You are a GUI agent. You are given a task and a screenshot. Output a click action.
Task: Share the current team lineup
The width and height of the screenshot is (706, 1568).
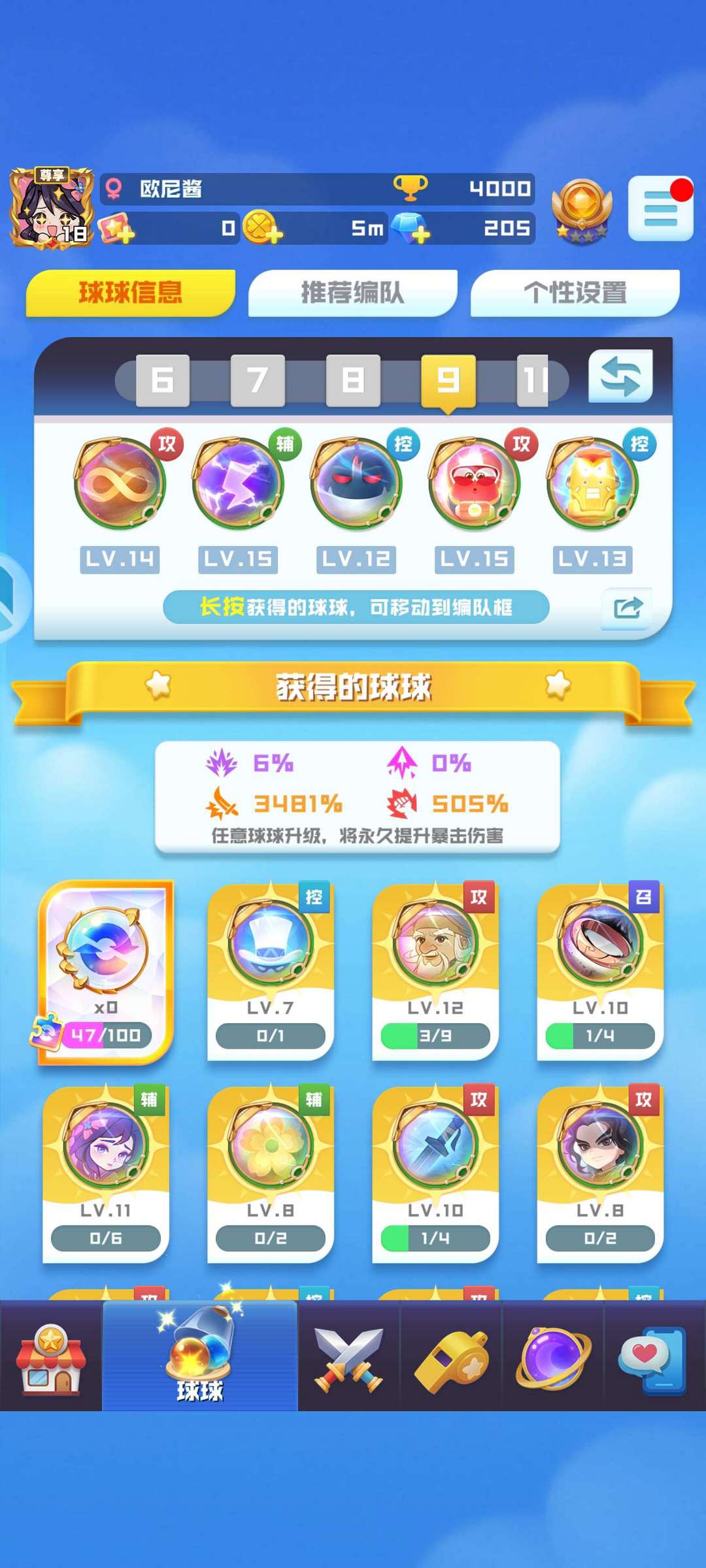coord(628,608)
